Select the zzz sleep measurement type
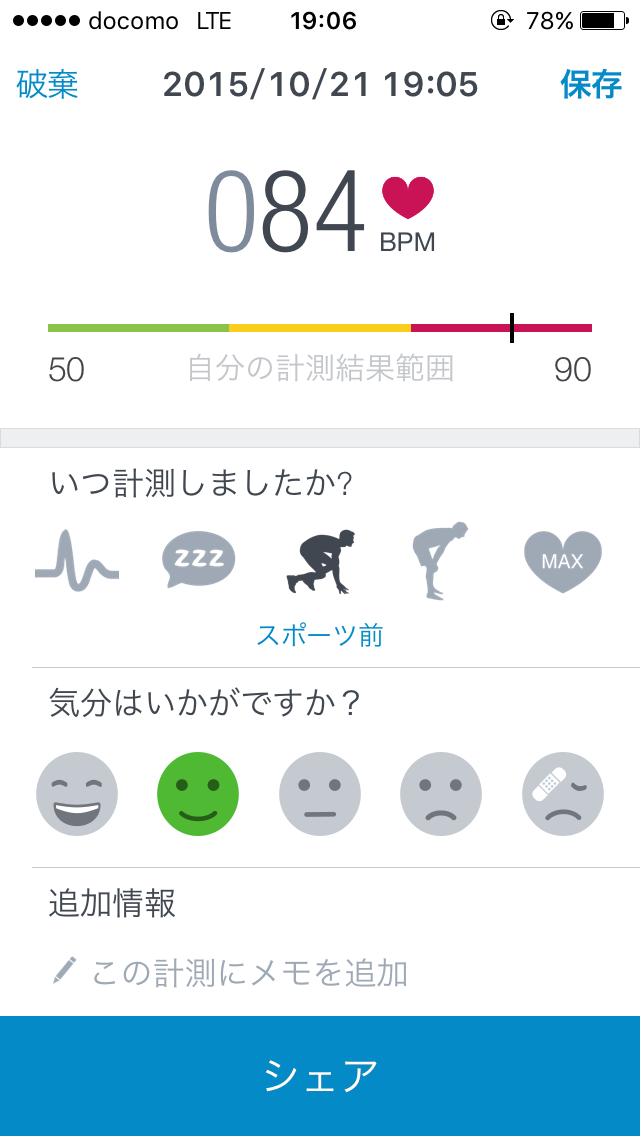Screen dimensions: 640x1136 click(198, 561)
